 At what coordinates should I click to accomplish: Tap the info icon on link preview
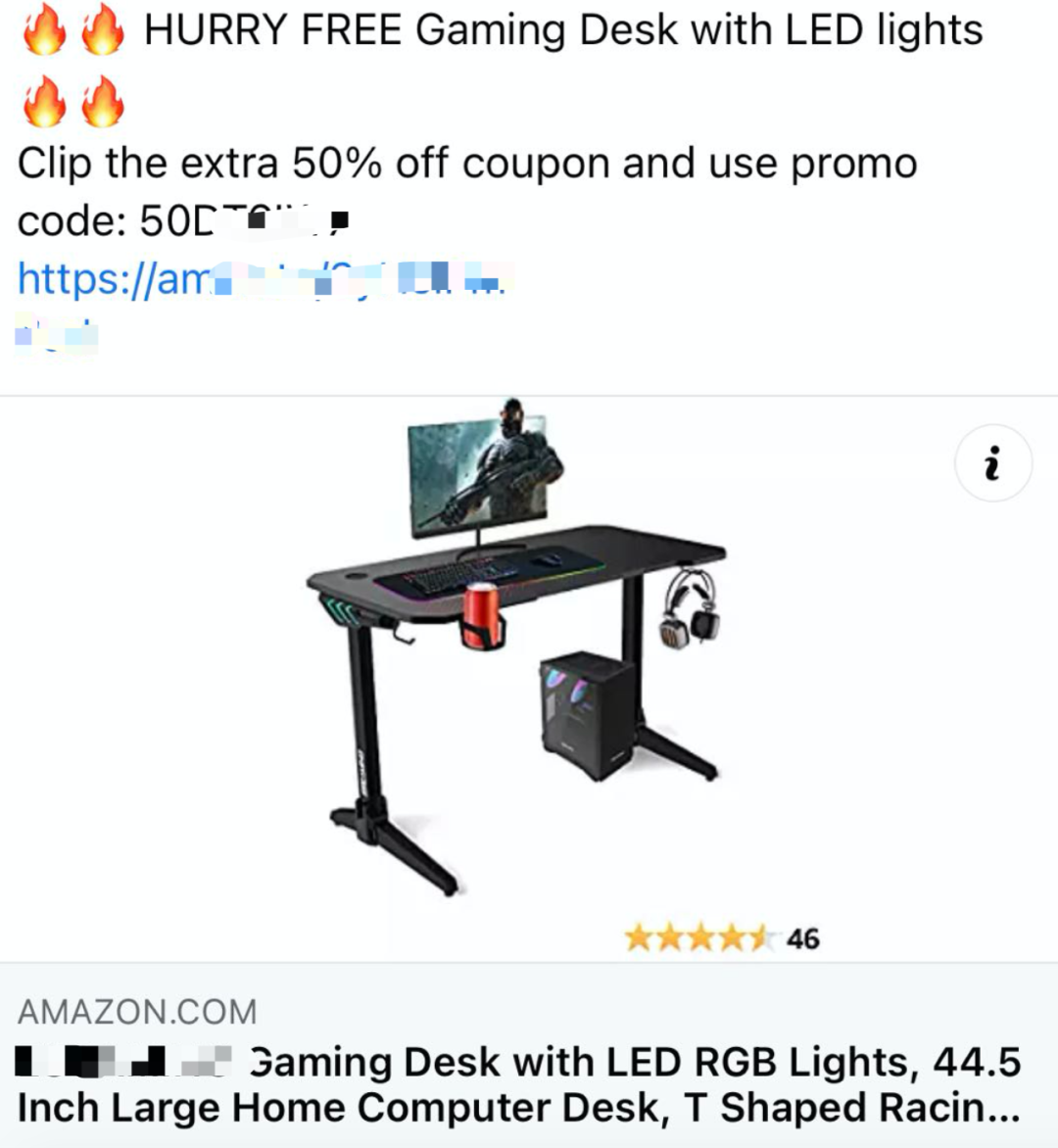992,463
